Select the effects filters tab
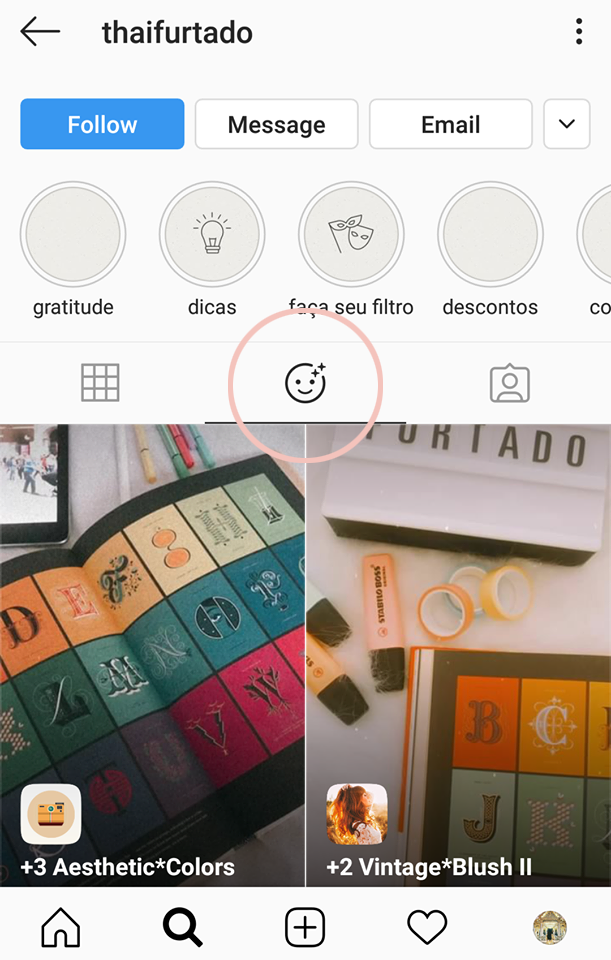 [305, 383]
